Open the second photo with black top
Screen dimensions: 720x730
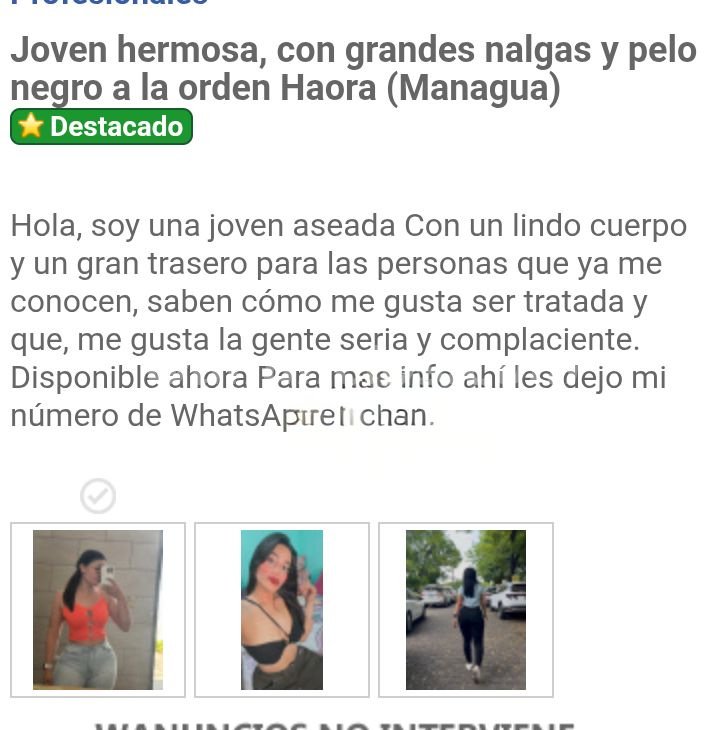click(282, 609)
